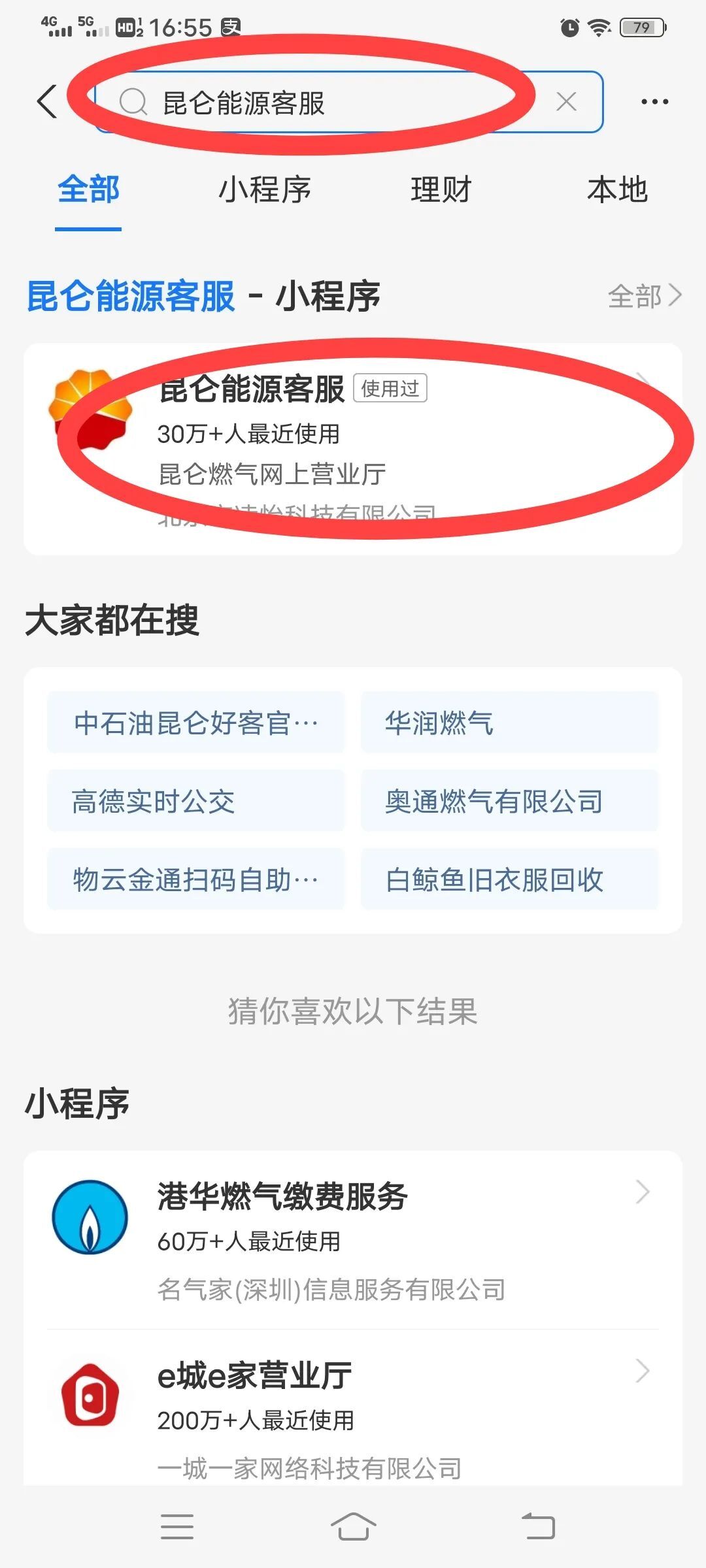Viewport: 706px width, 1568px height.
Task: Switch to the 小程序 tab
Action: tap(265, 190)
